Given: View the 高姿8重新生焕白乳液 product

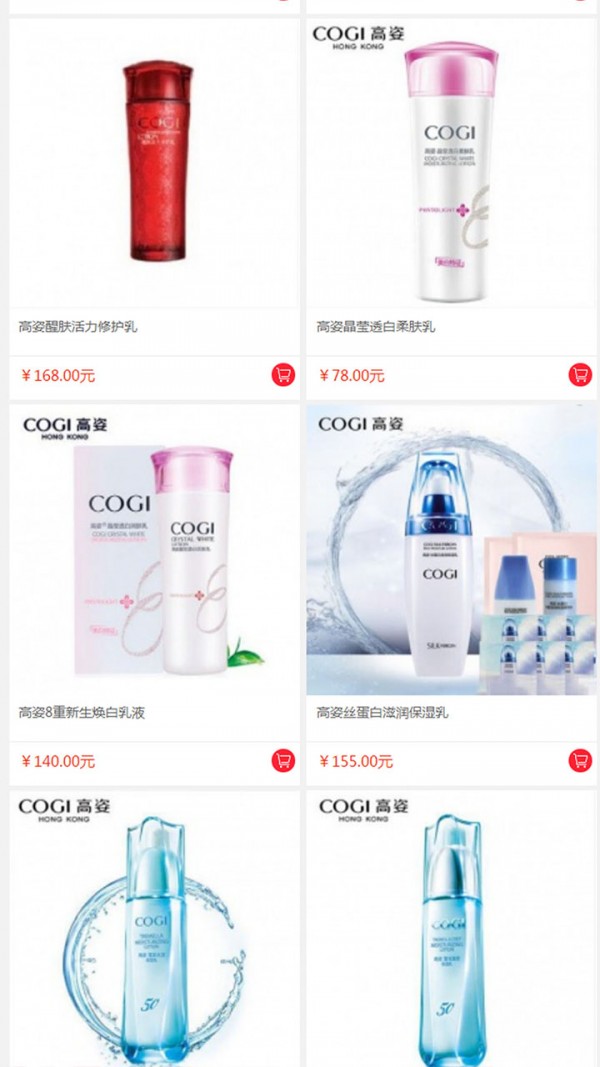Looking at the screenshot, I should tap(154, 595).
